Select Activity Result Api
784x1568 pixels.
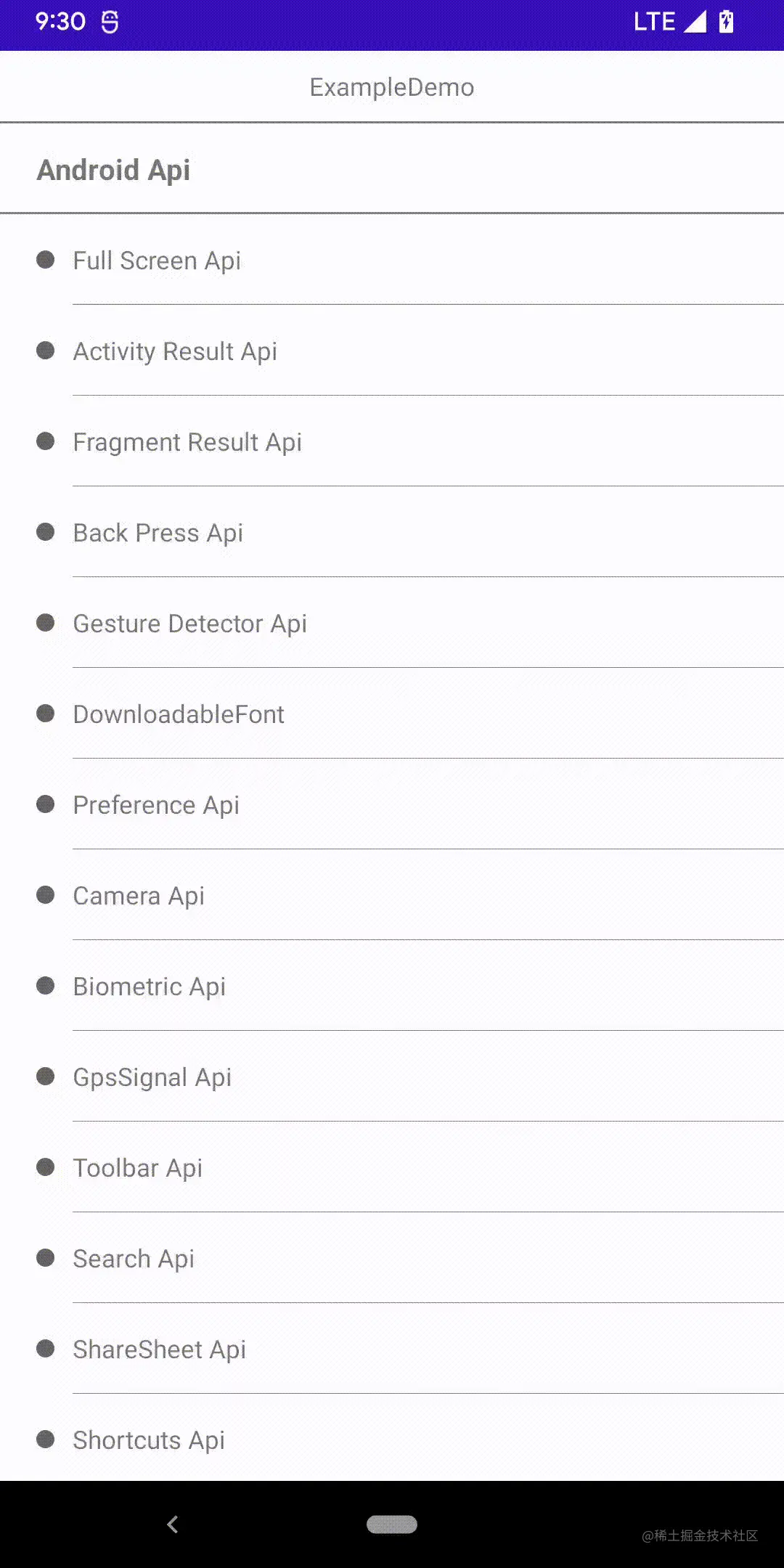coord(175,351)
